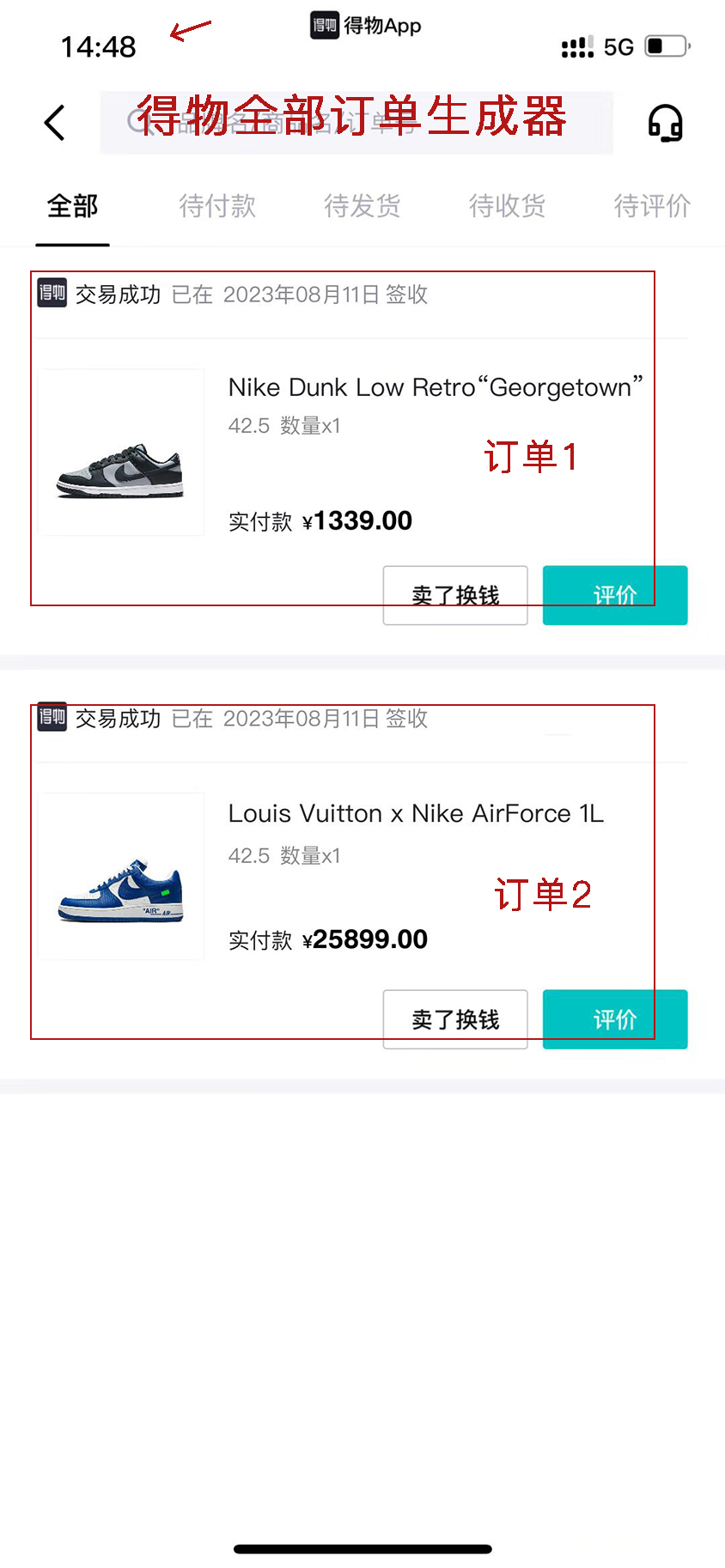Switch to the 待收货 tab

(507, 206)
